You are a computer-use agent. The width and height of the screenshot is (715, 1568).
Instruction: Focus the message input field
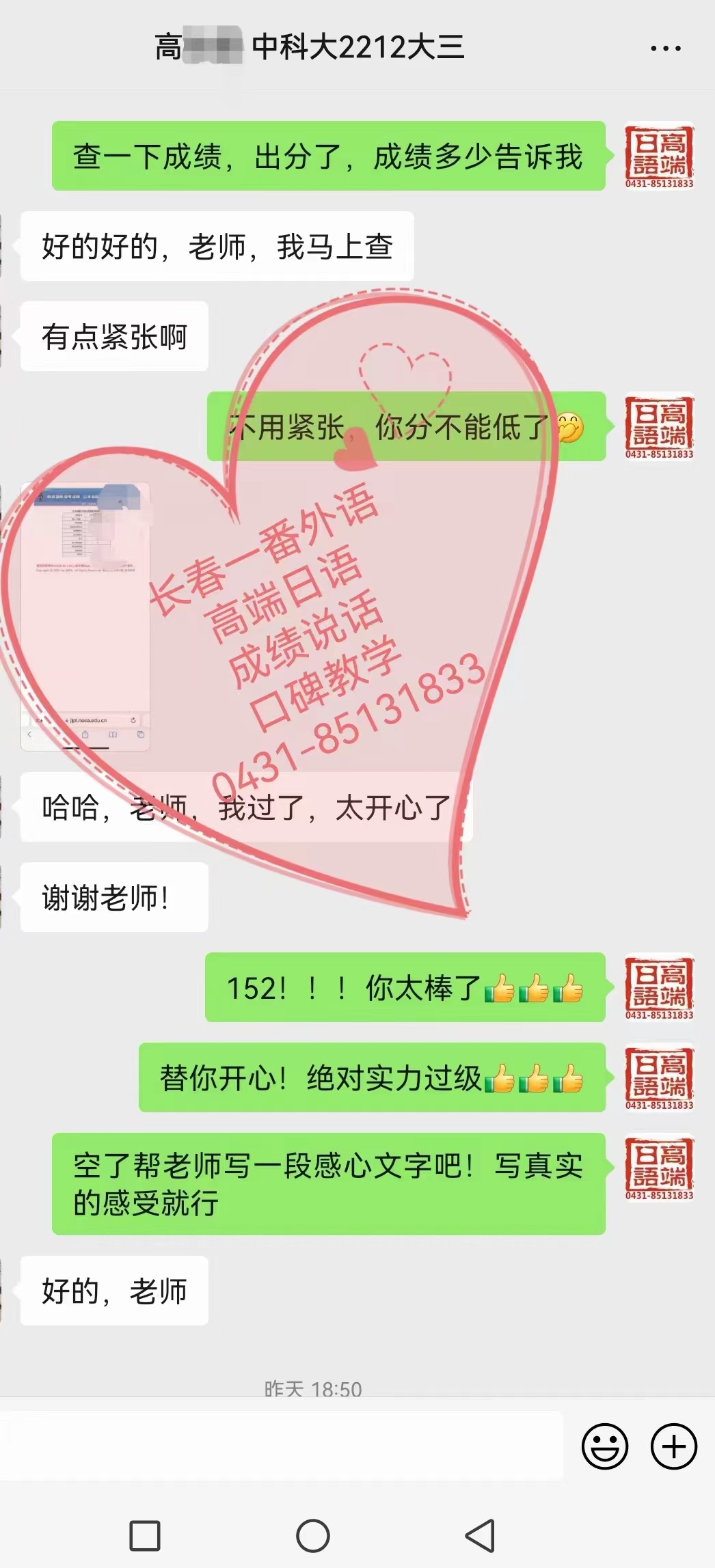[x=280, y=1446]
